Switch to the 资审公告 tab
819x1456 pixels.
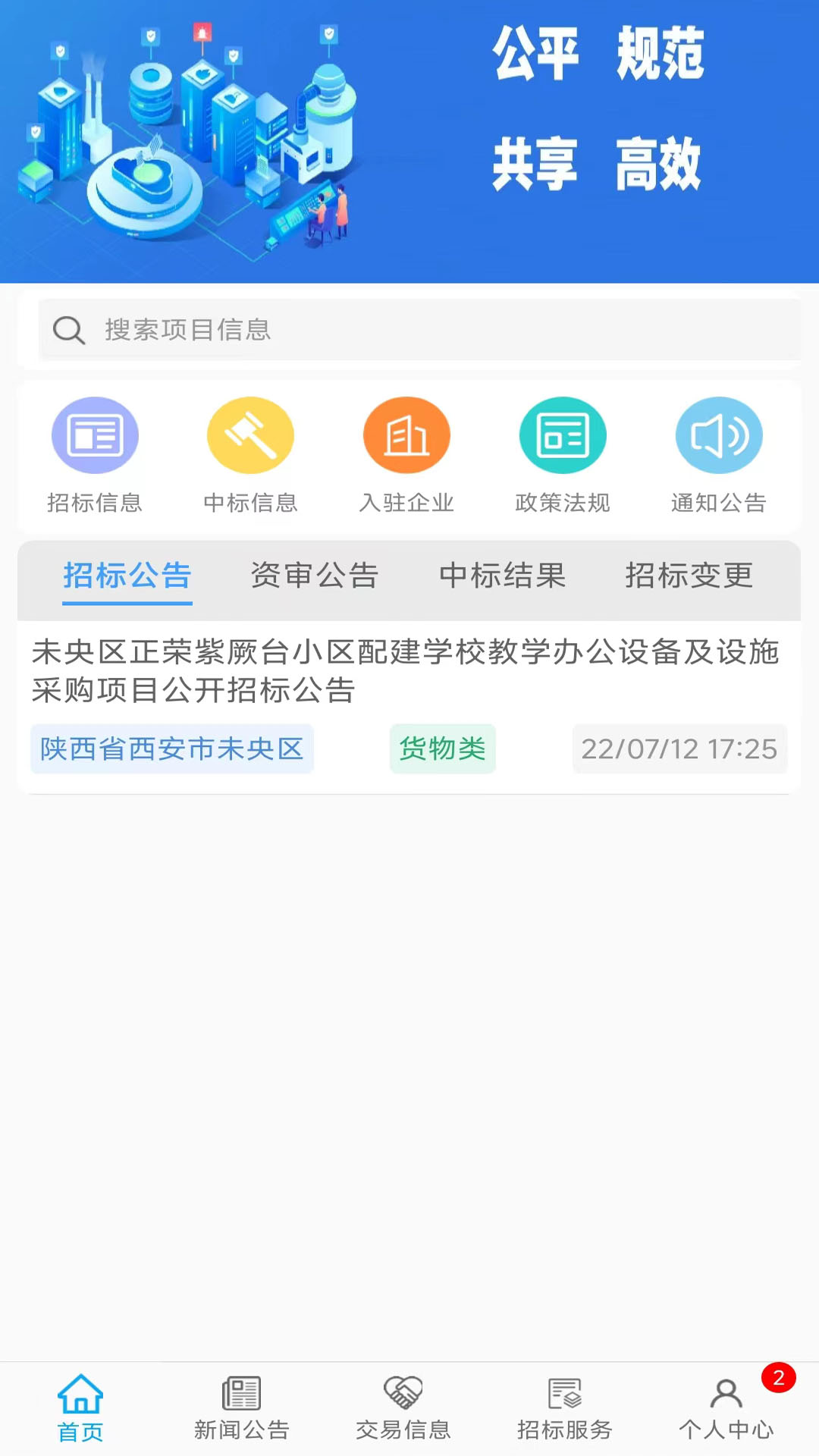[x=315, y=576]
